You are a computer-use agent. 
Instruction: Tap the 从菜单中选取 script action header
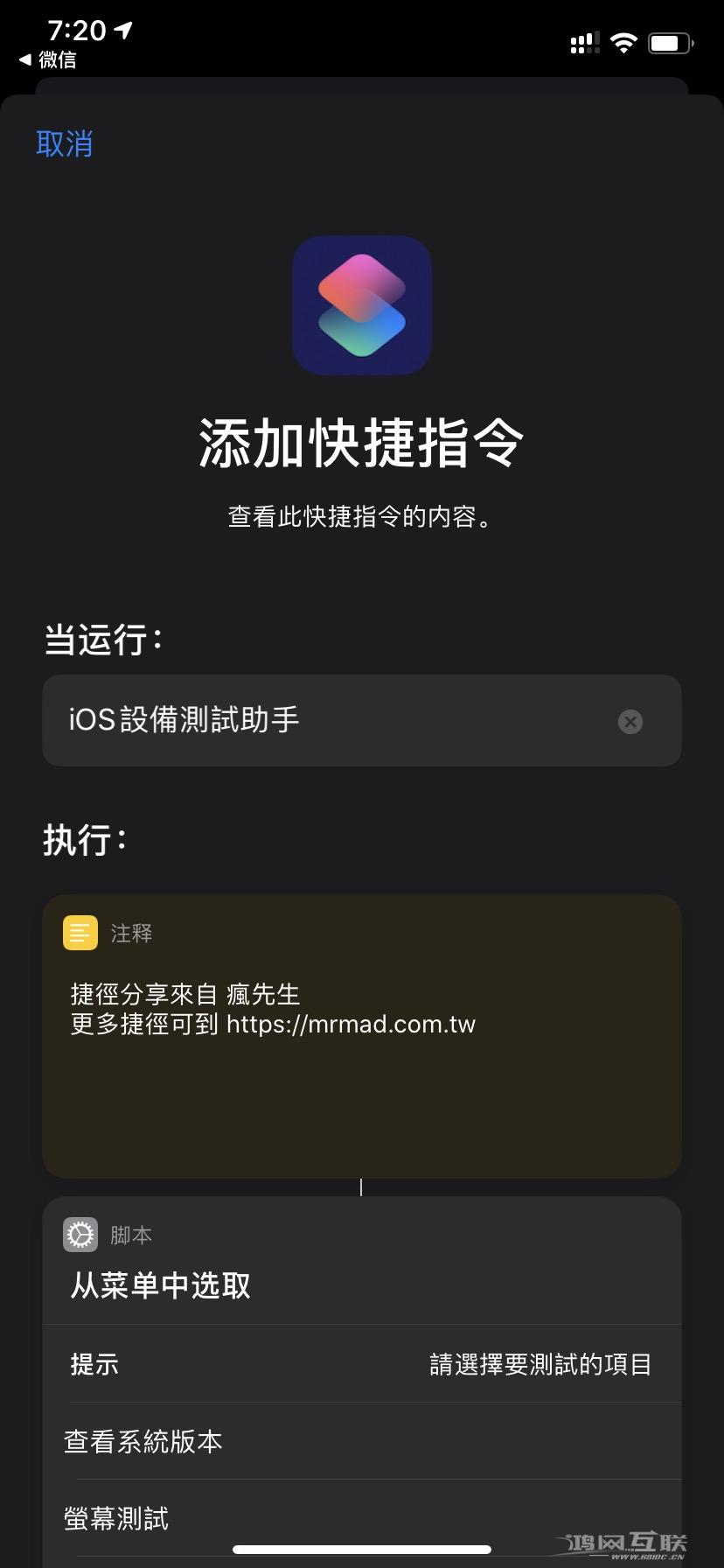160,1285
